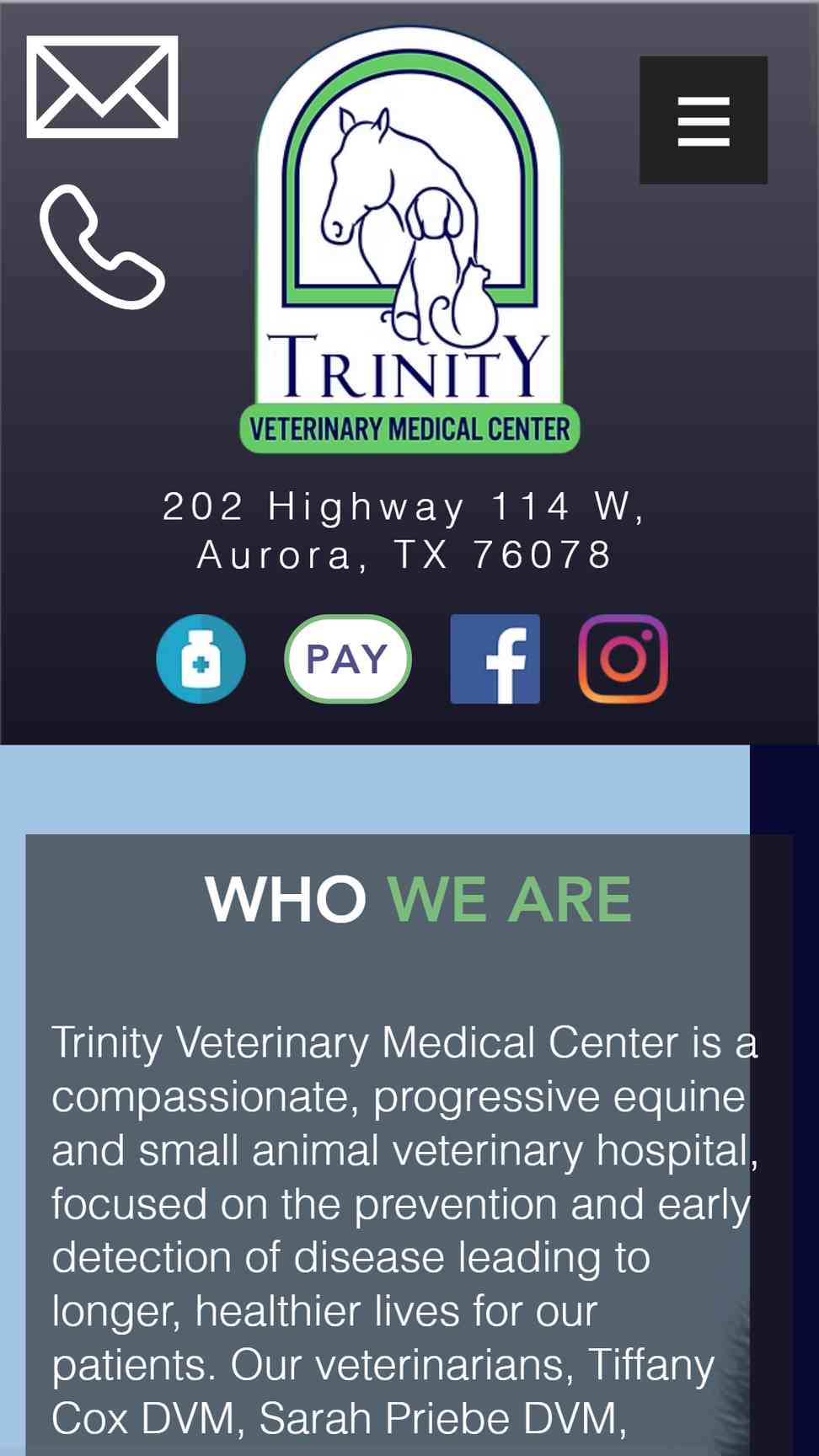This screenshot has height=1456, width=819.
Task: Open the Instagram profile
Action: 624,659
